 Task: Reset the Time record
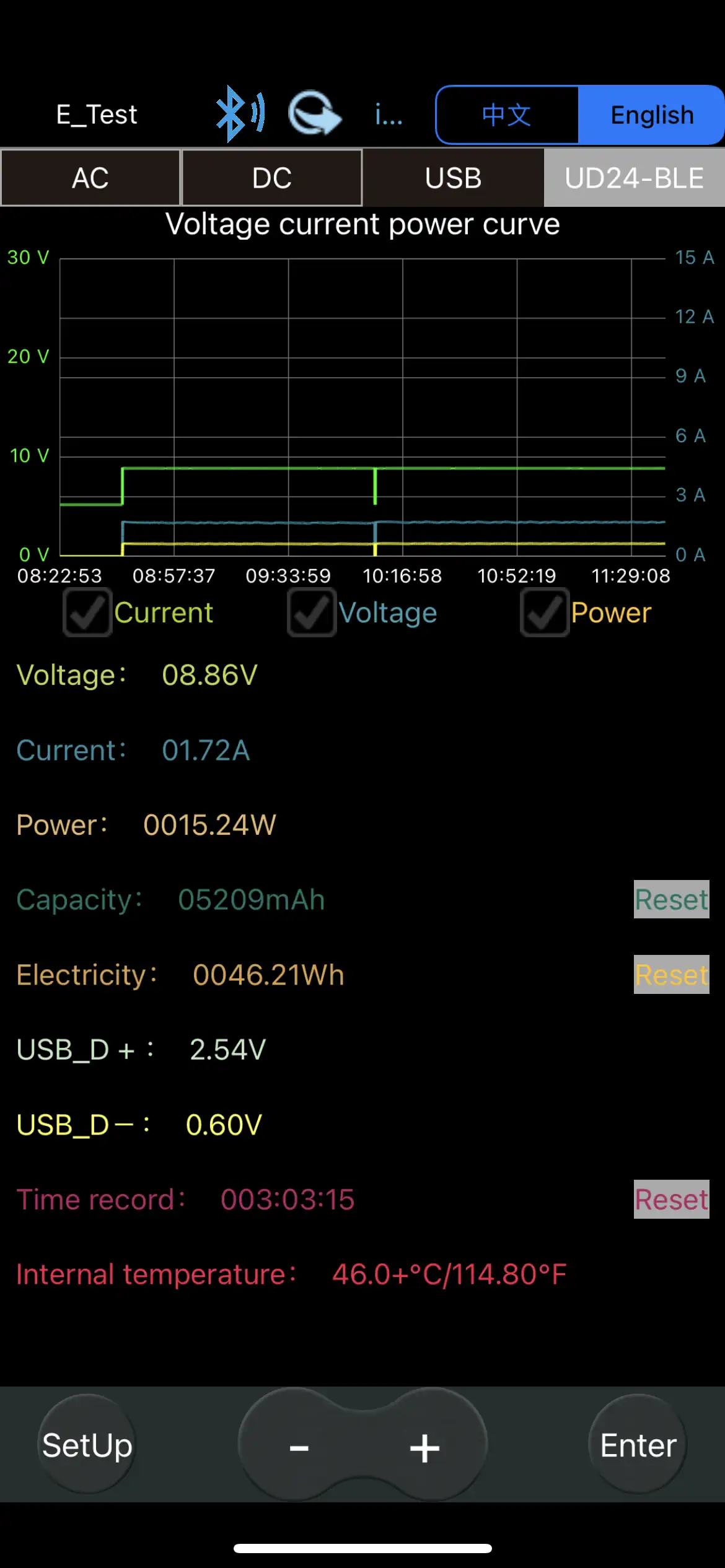tap(671, 1200)
